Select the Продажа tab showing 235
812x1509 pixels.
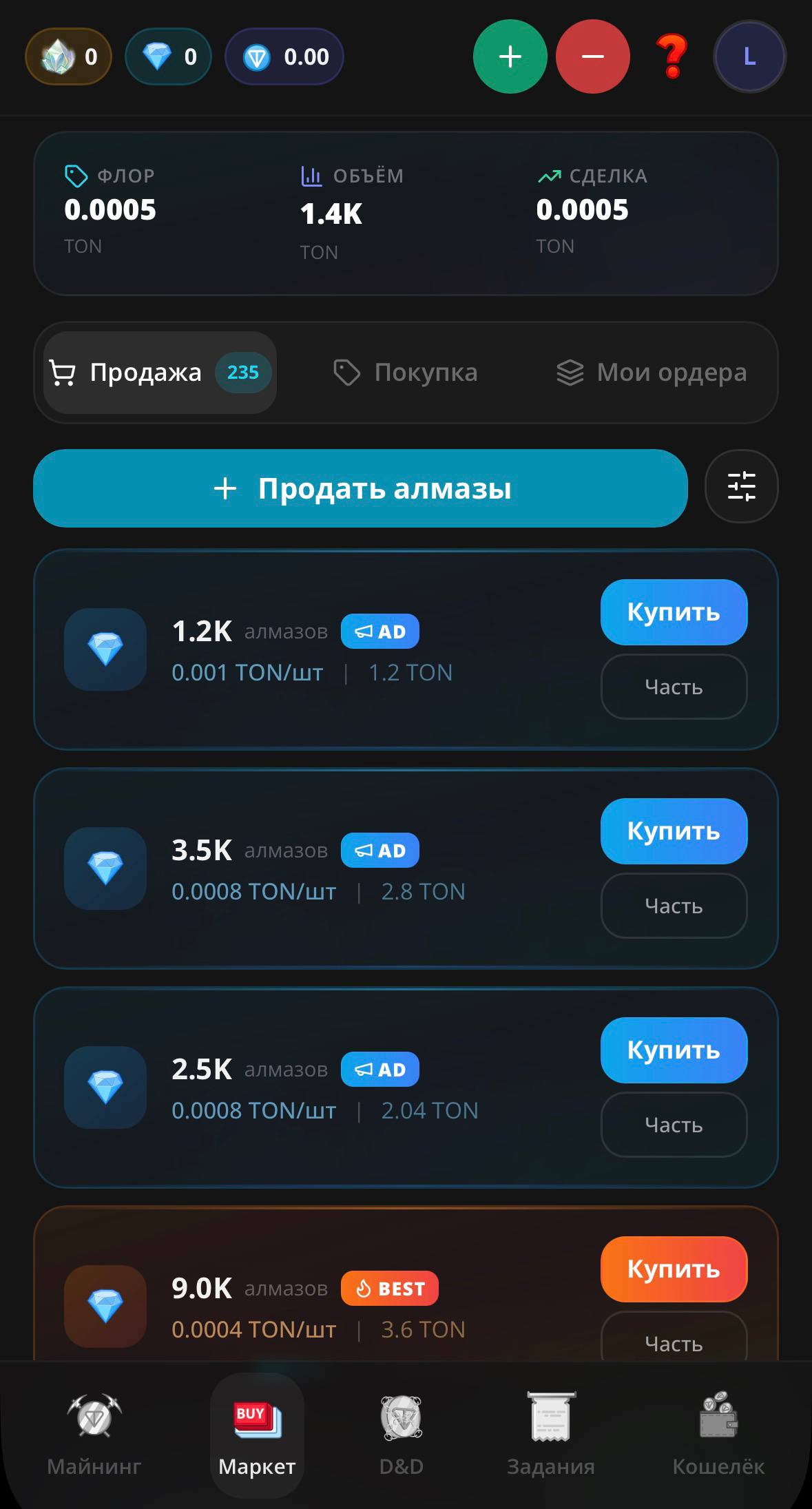(158, 372)
